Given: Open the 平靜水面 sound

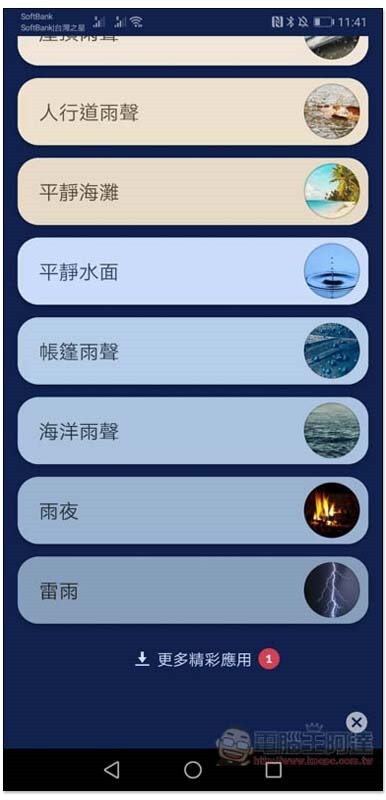Looking at the screenshot, I should [193, 271].
